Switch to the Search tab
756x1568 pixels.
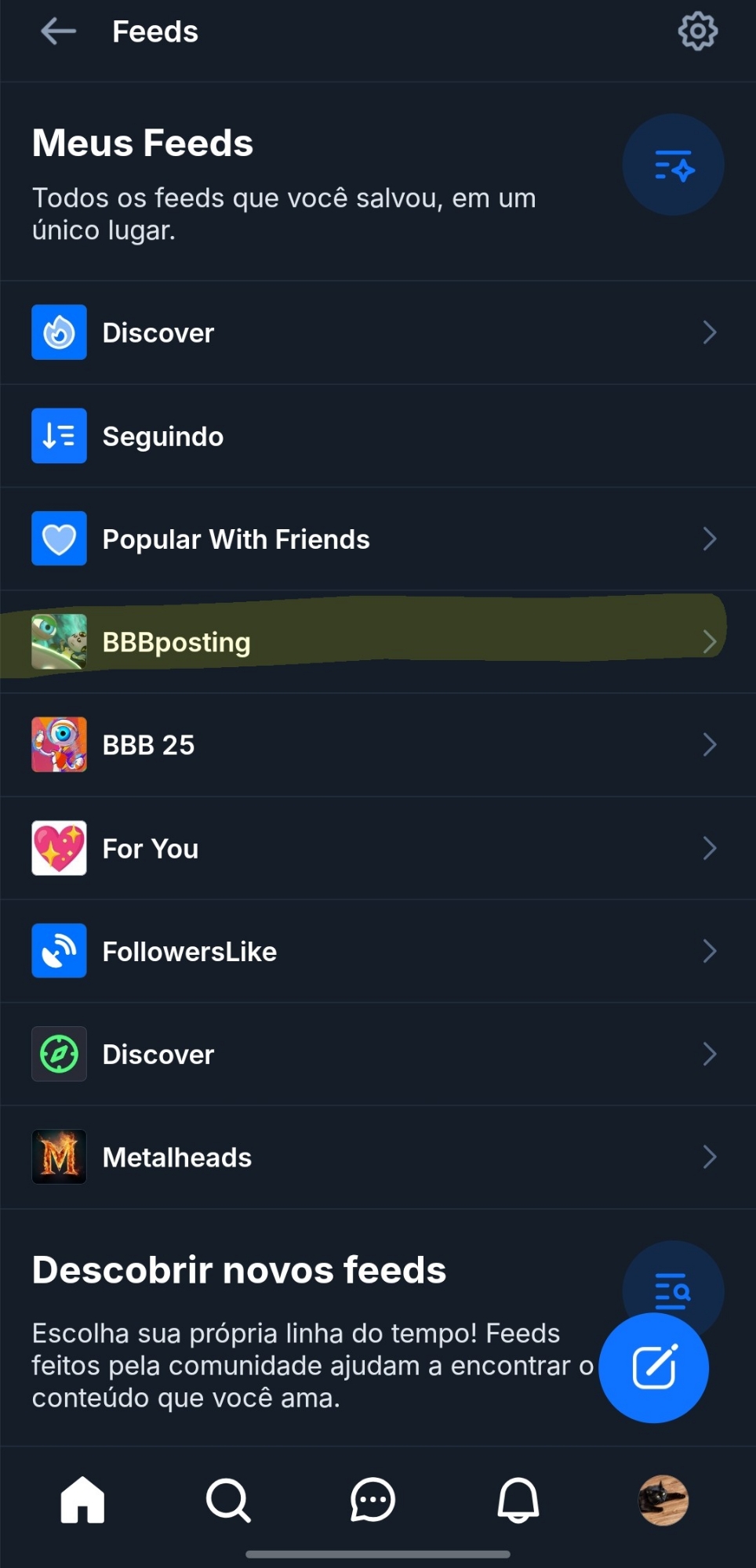(228, 1500)
